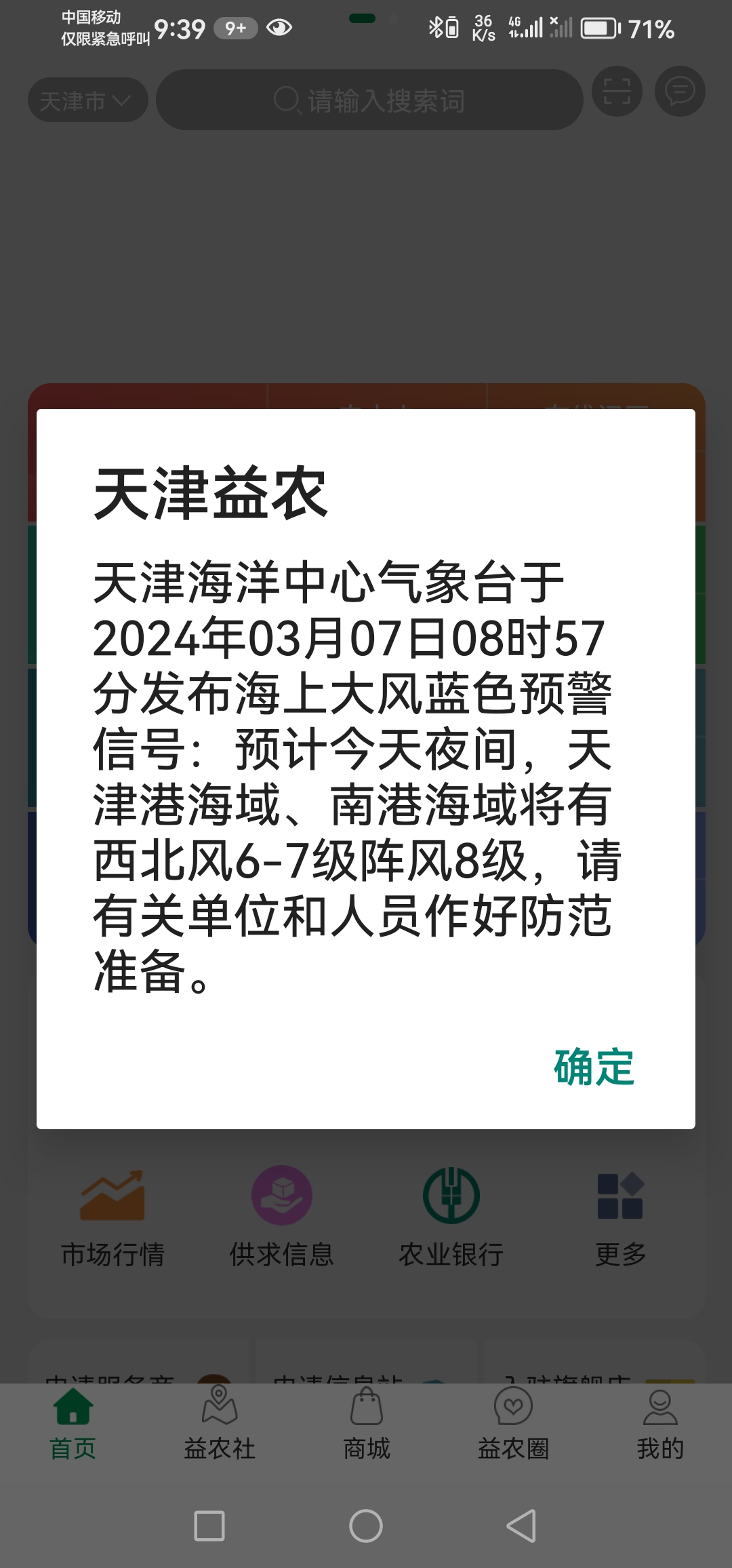Open 市场行情 market prices
732x1568 pixels.
(x=113, y=1218)
